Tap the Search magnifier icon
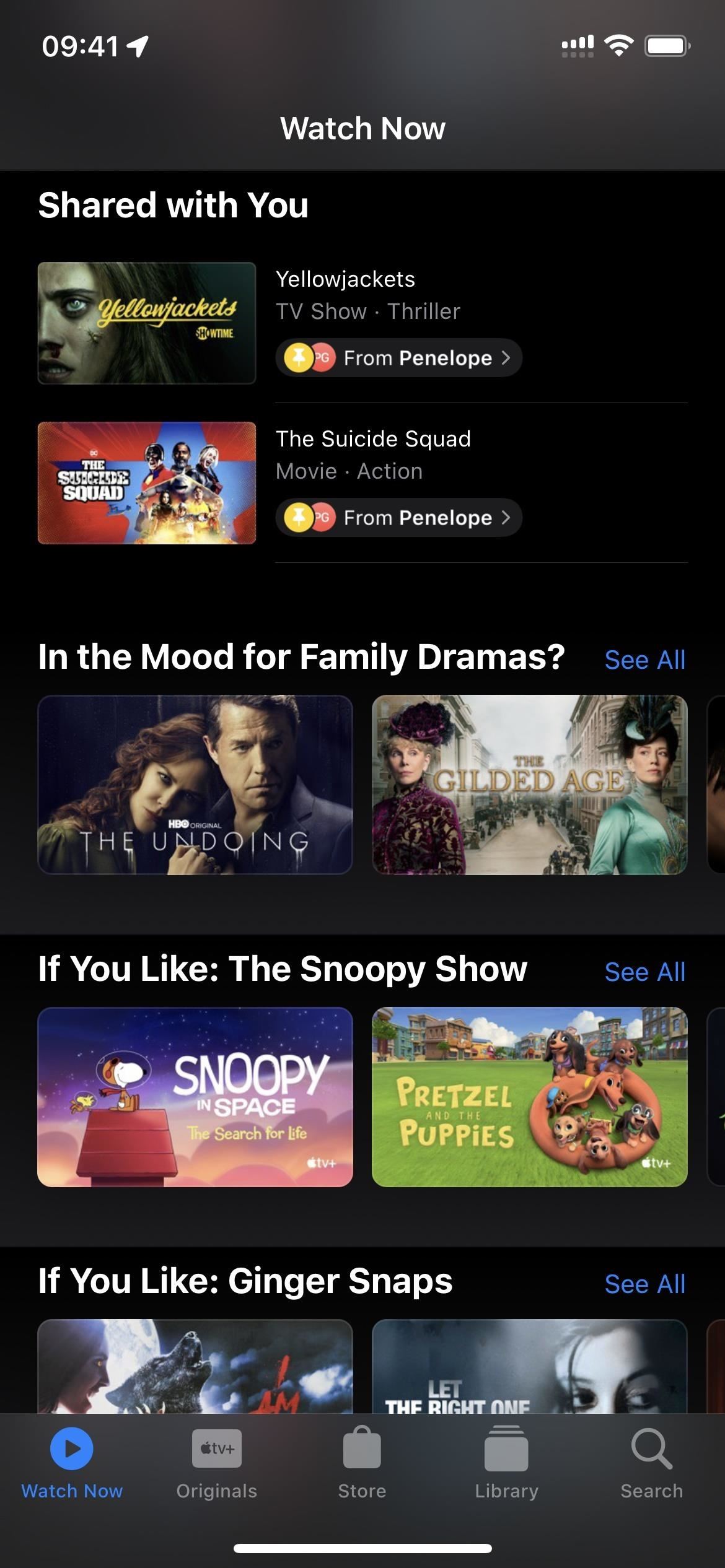Image resolution: width=725 pixels, height=1568 pixels. click(651, 1450)
